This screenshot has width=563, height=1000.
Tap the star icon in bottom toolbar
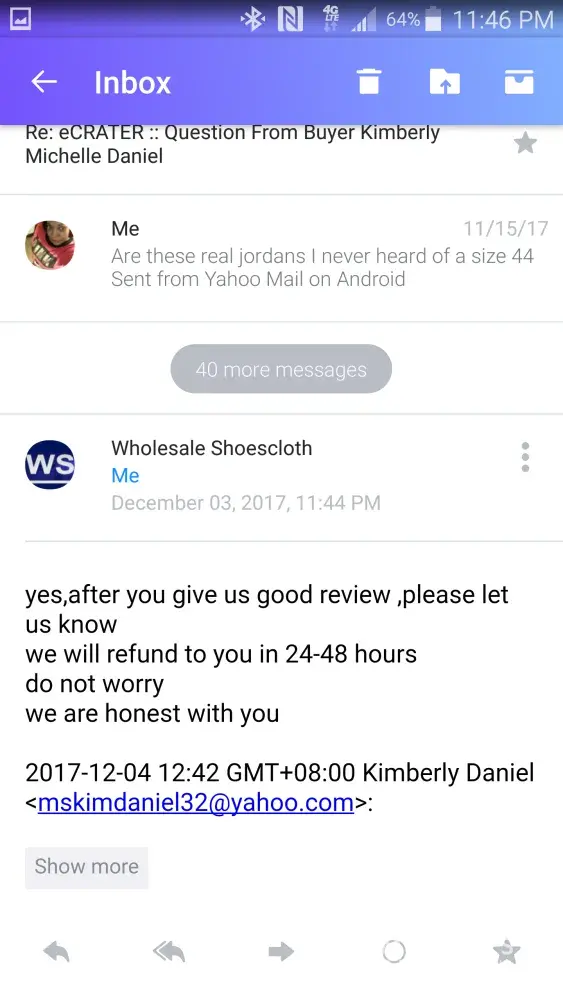point(507,952)
